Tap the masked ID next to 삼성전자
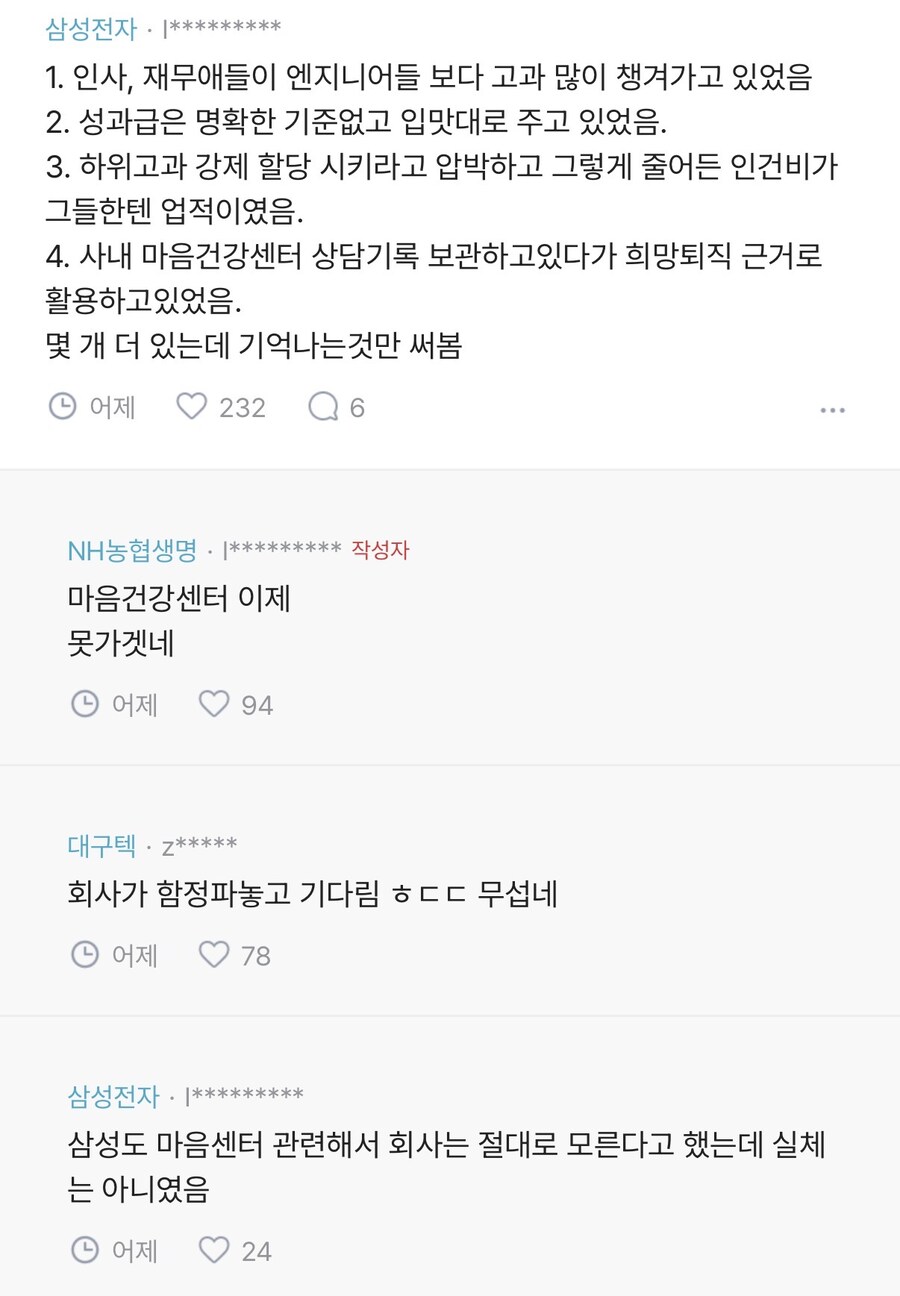900x1296 pixels. pos(218,30)
